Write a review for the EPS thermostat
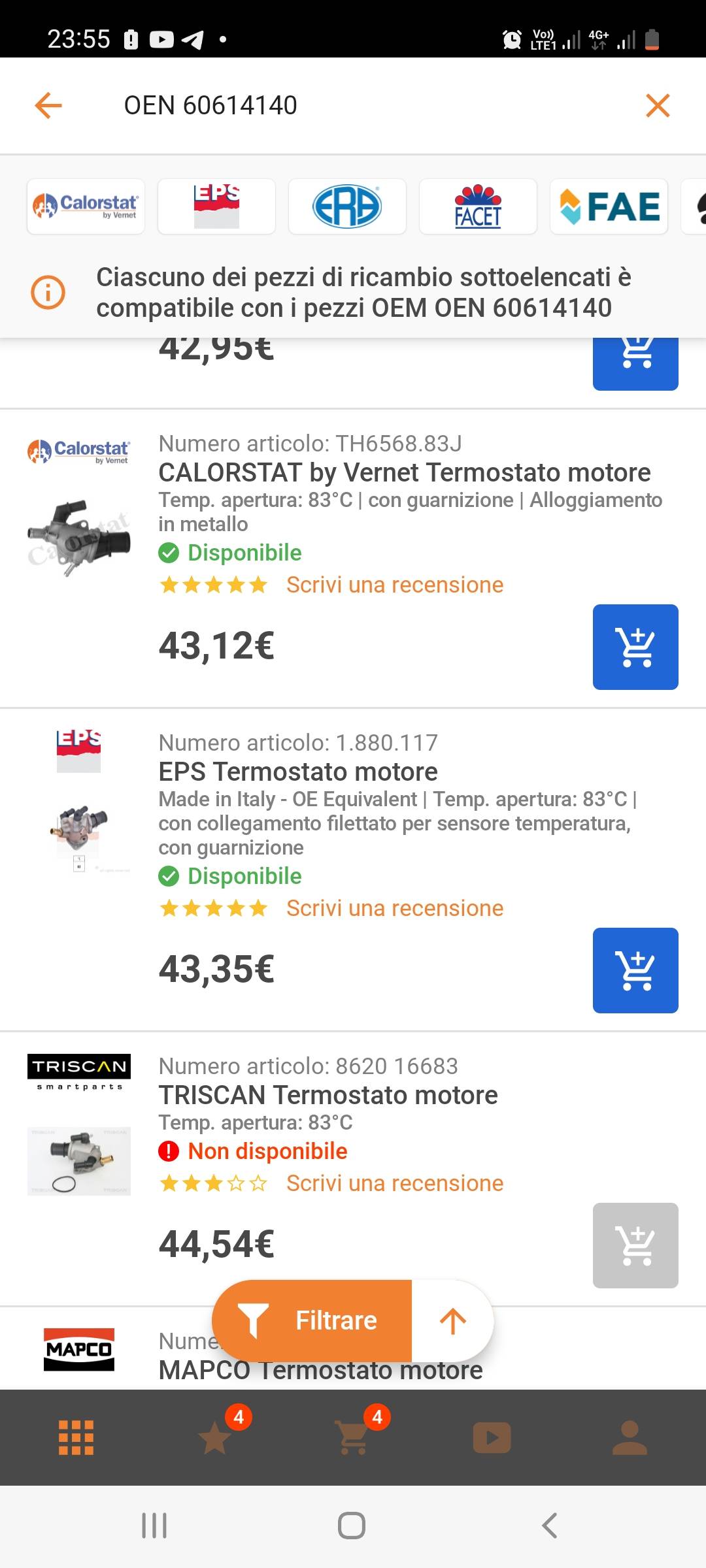Viewport: 706px width, 1568px height. point(395,908)
